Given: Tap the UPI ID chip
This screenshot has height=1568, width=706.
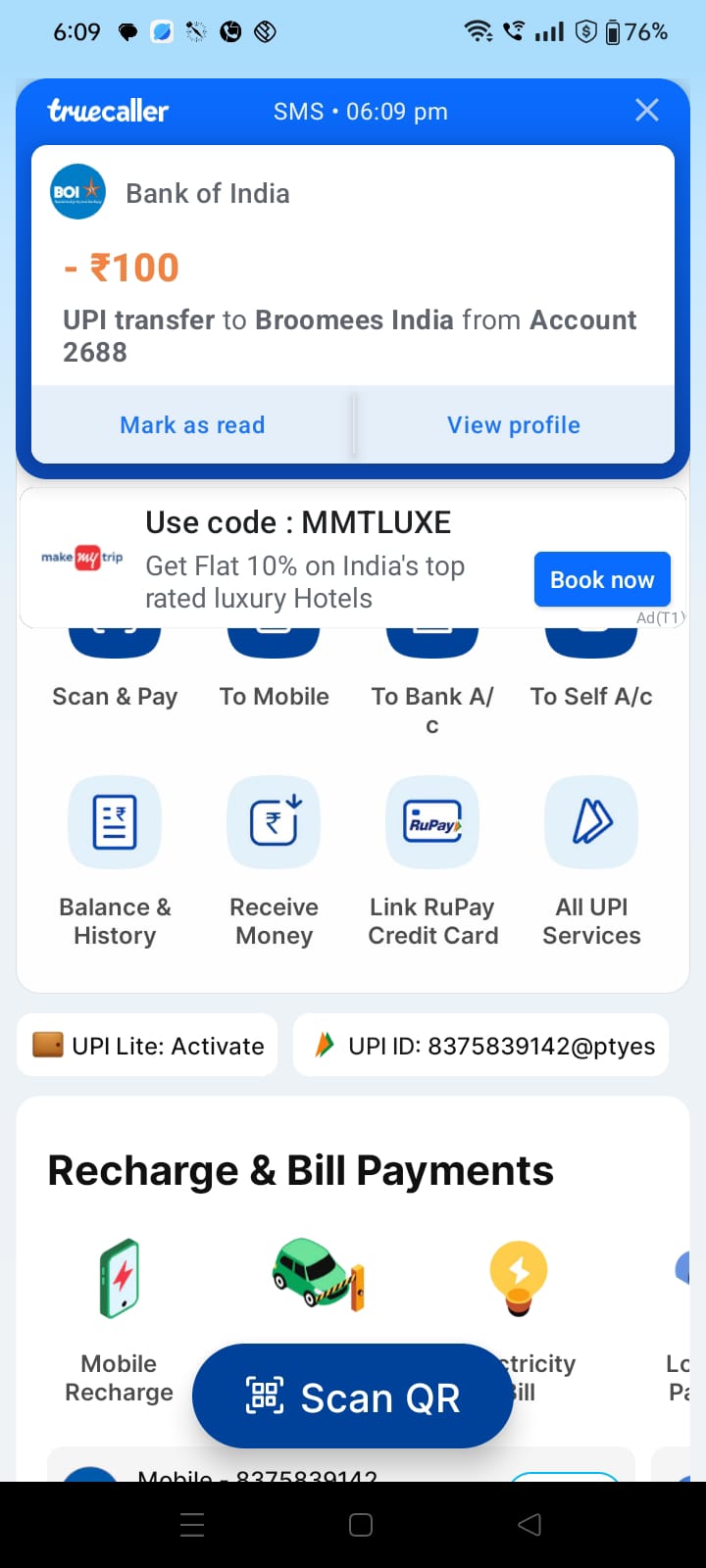Looking at the screenshot, I should (481, 1046).
